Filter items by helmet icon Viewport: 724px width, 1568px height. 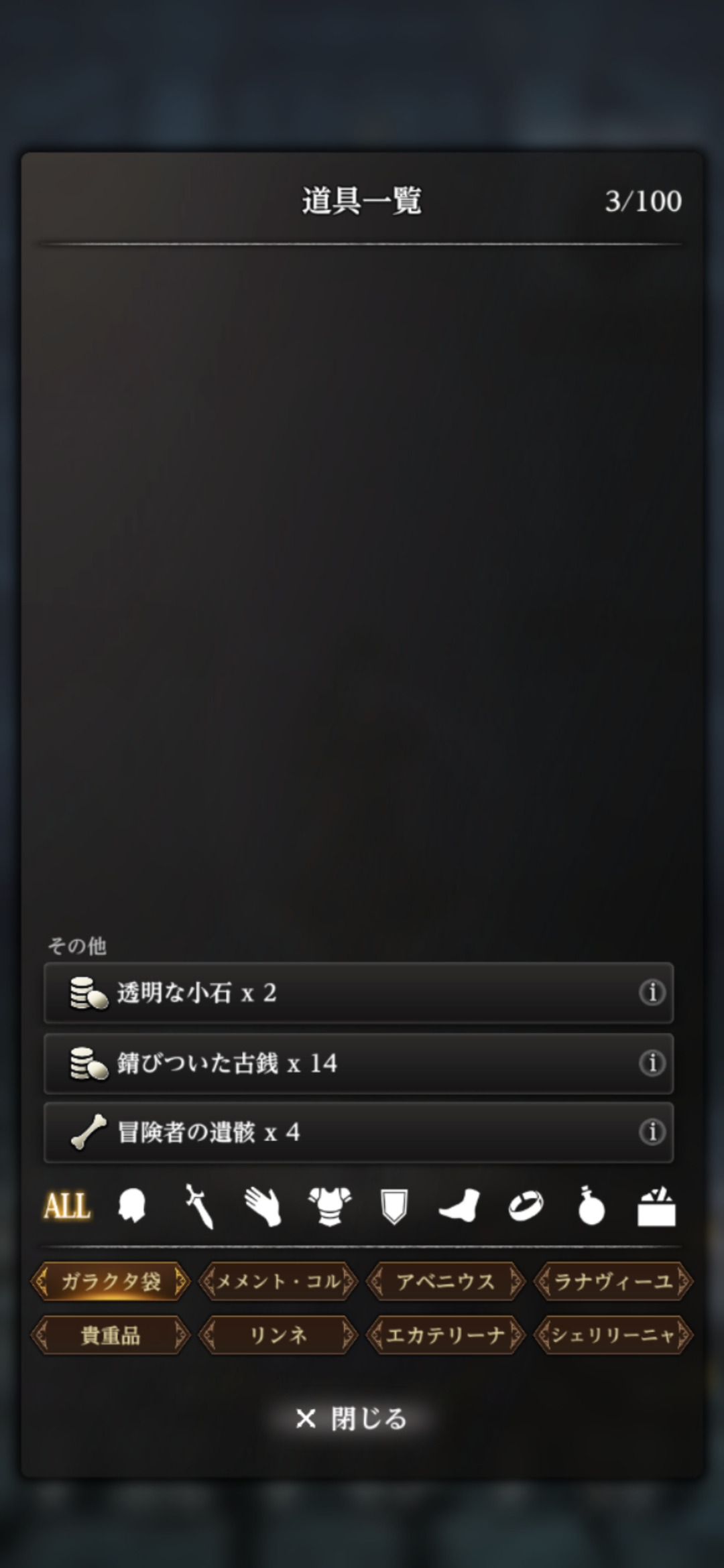coord(131,1206)
